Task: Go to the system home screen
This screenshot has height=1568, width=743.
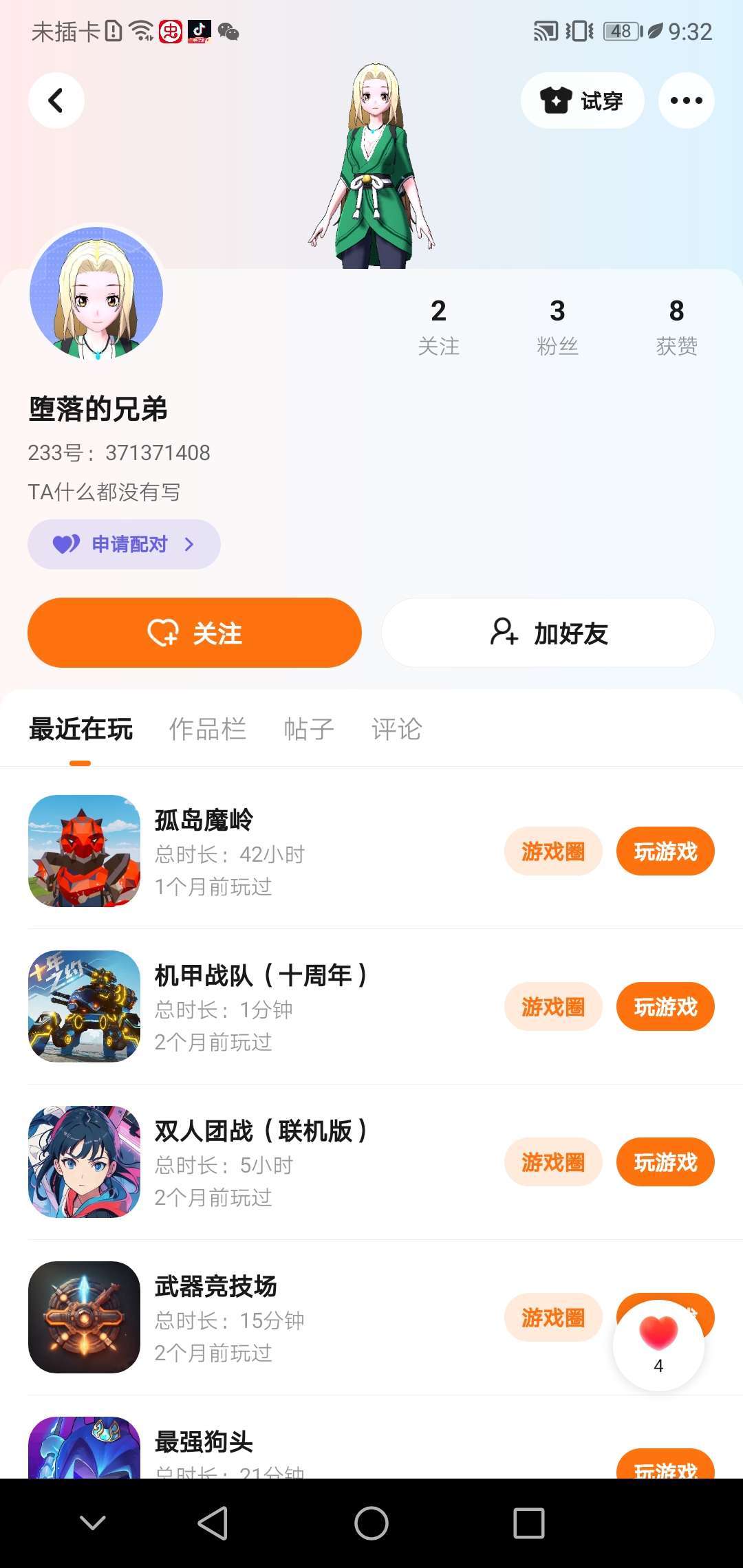Action: [x=371, y=1523]
